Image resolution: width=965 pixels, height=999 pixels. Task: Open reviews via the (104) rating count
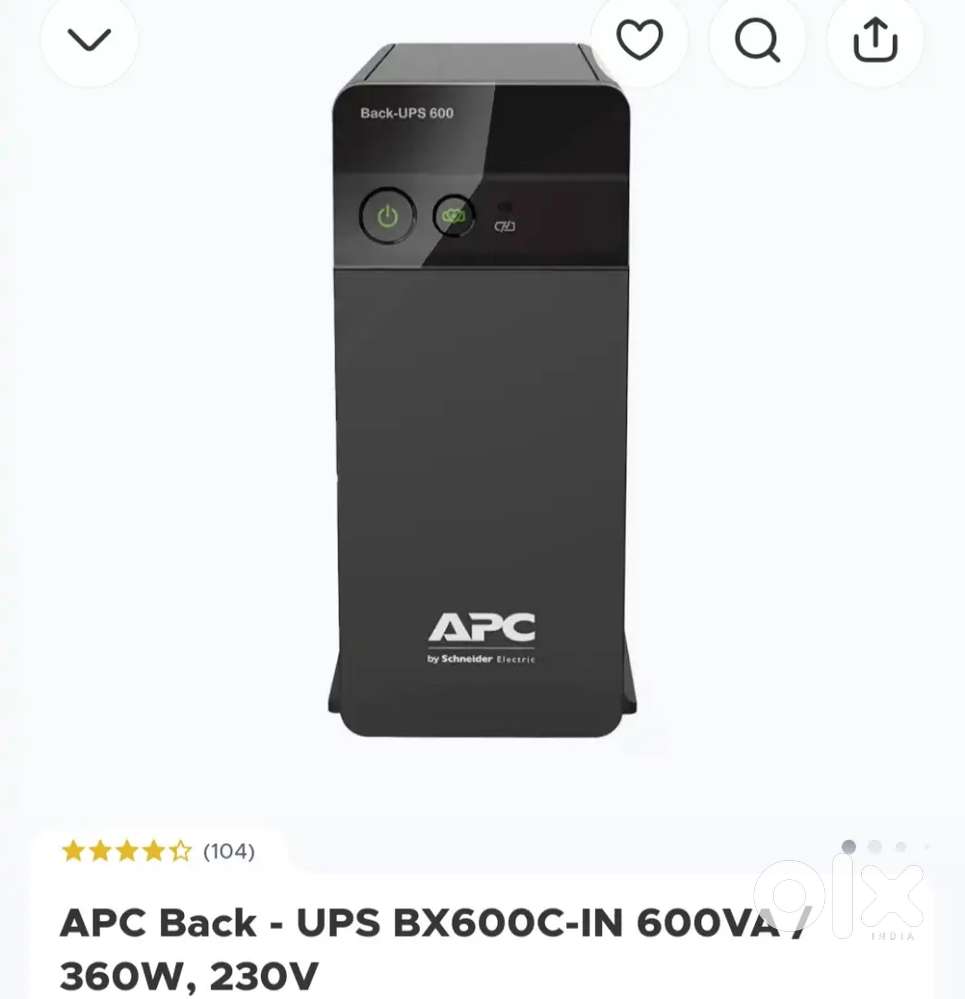pyautogui.click(x=229, y=853)
